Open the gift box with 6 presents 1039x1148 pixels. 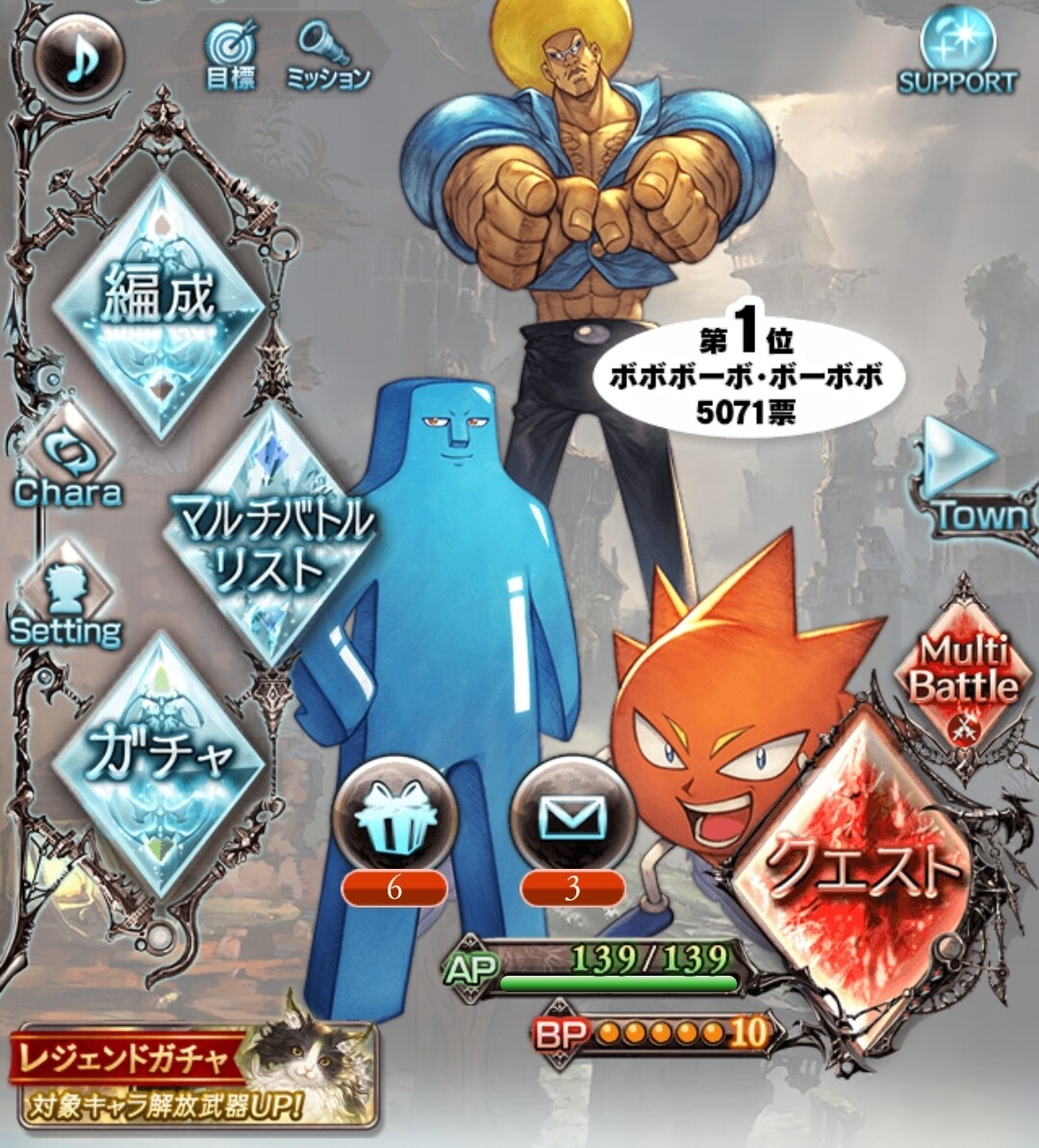pos(393,816)
